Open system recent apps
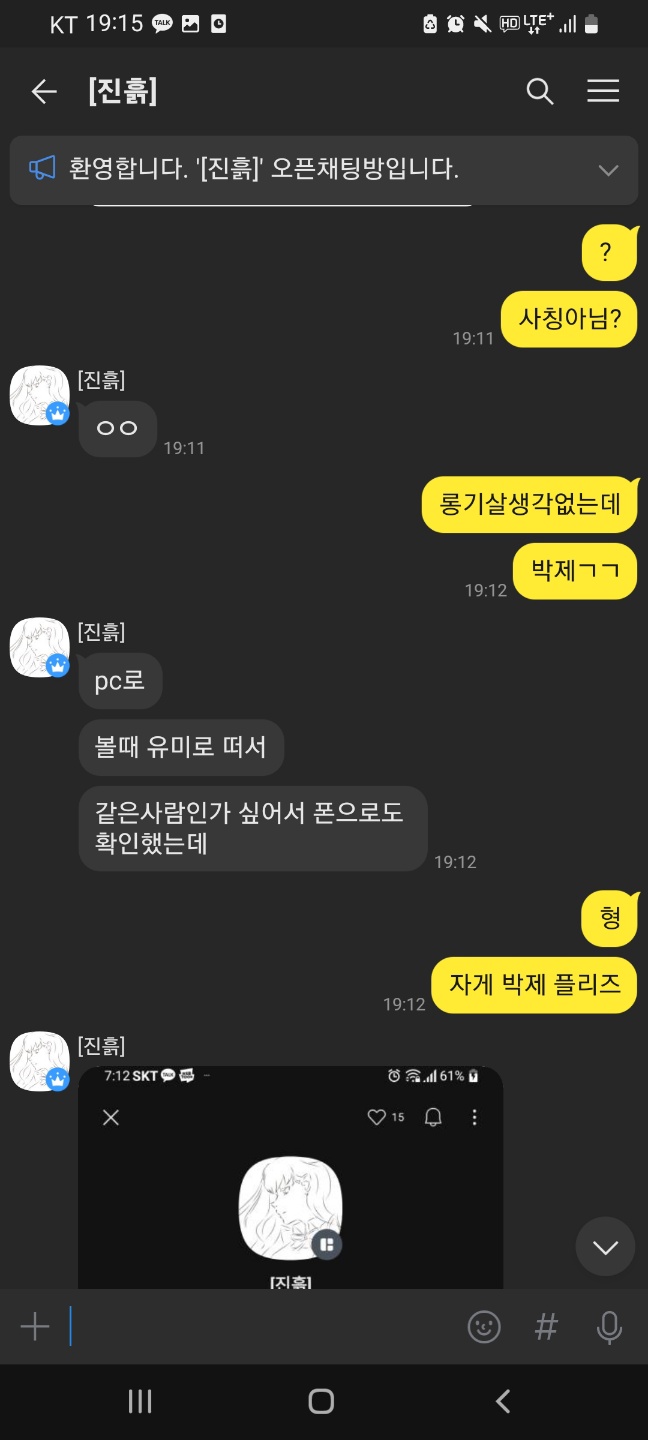This screenshot has height=1440, width=648. pos(140,1401)
